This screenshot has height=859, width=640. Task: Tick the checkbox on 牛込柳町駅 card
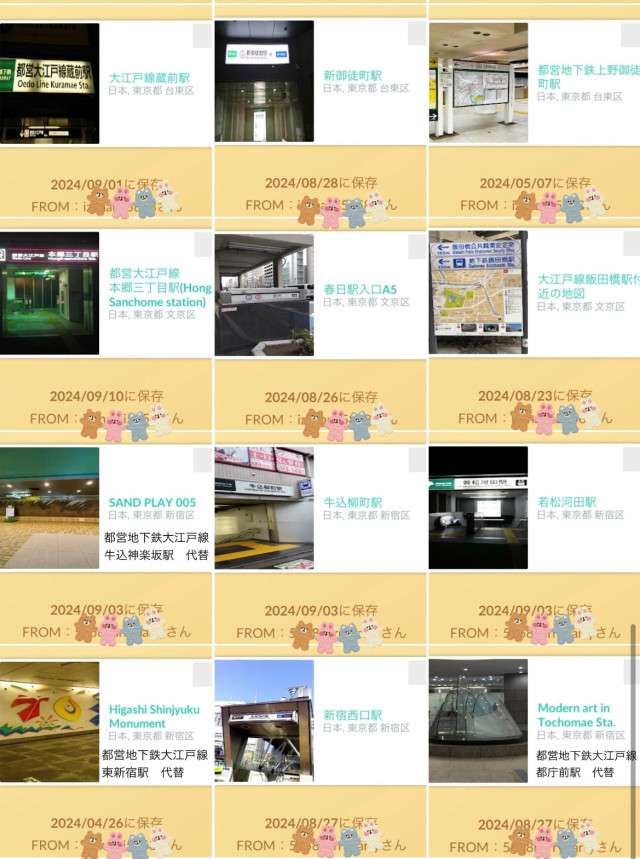coord(417,460)
